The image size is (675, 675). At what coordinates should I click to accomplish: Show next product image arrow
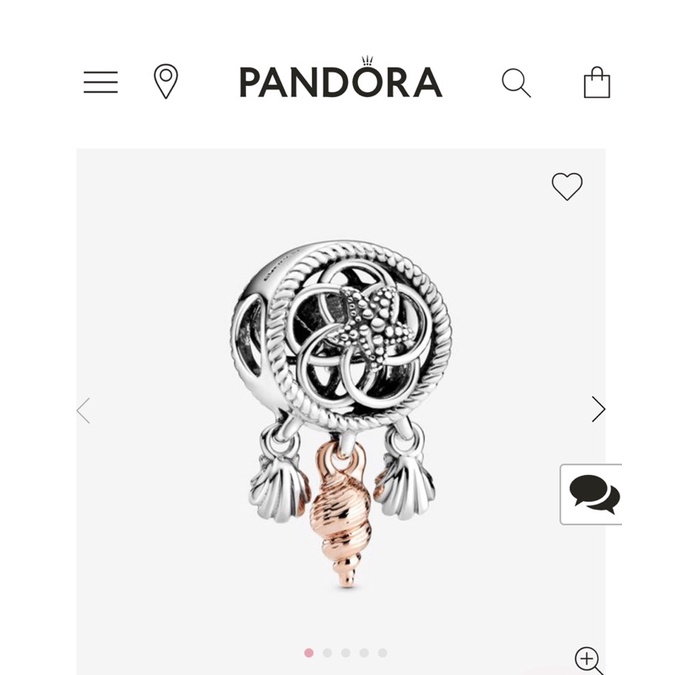point(597,409)
